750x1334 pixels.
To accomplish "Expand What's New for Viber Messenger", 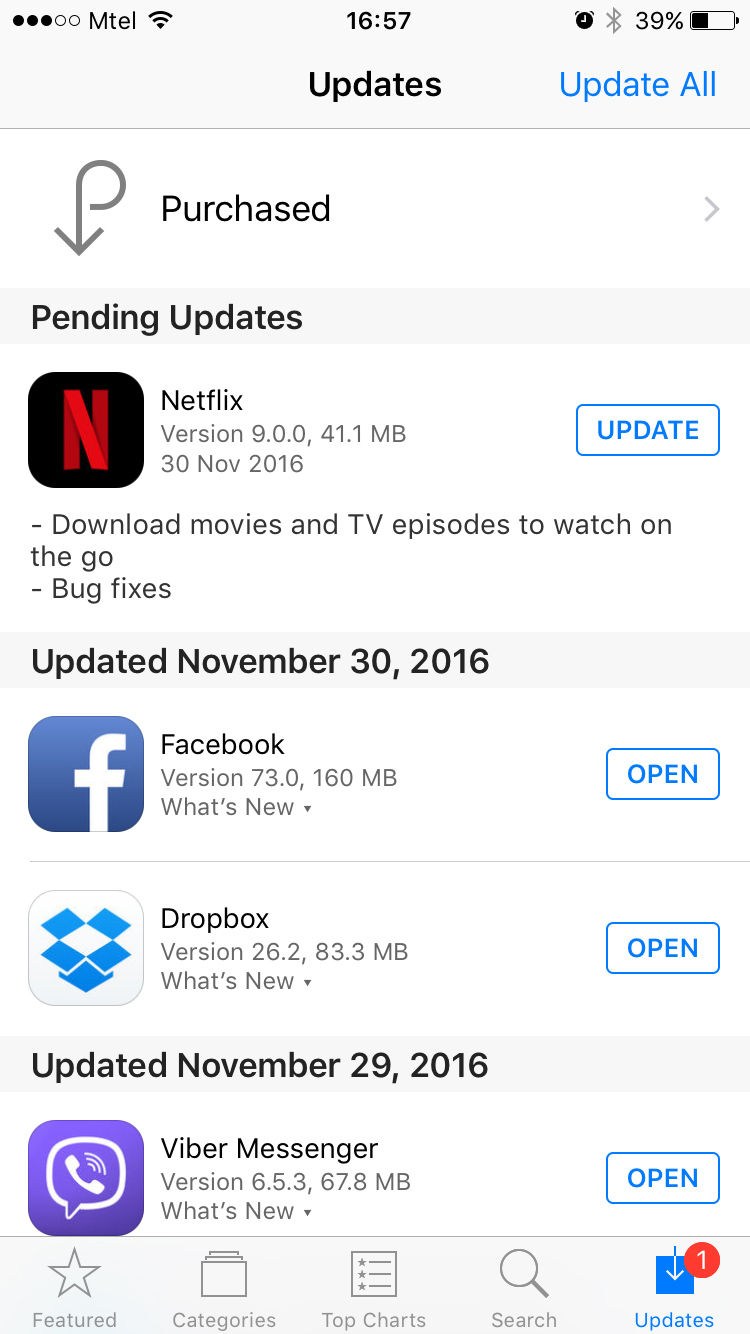I will [x=237, y=1211].
